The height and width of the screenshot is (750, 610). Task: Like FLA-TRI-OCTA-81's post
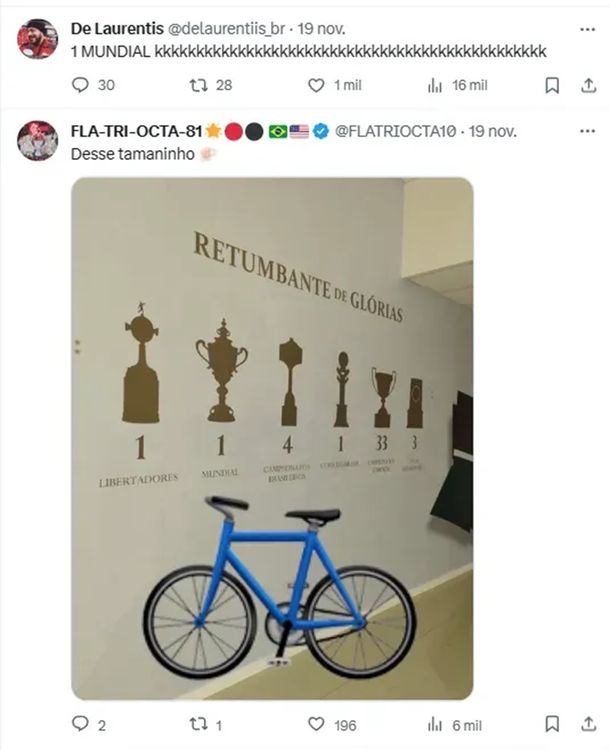coord(316,724)
